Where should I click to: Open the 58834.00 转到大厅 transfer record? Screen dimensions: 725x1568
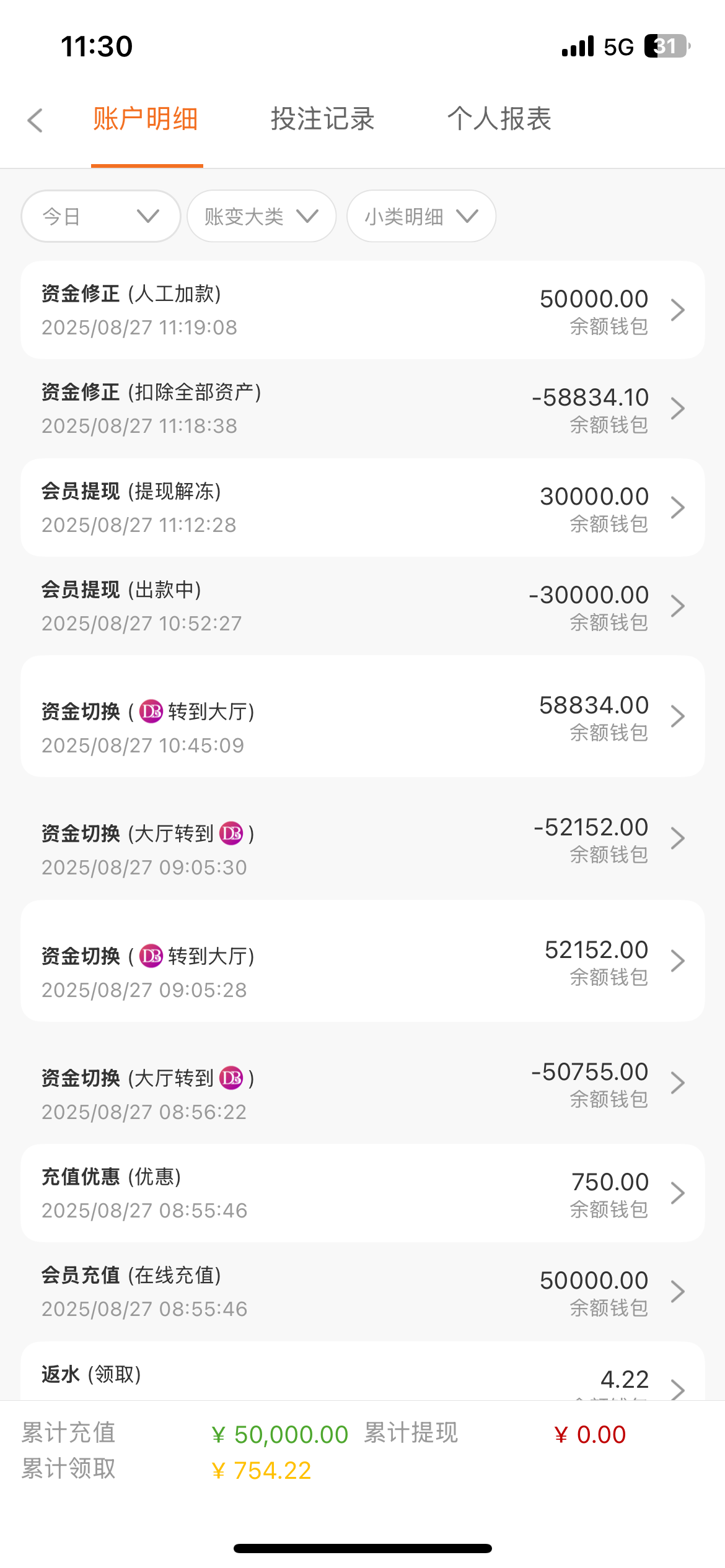click(x=362, y=716)
